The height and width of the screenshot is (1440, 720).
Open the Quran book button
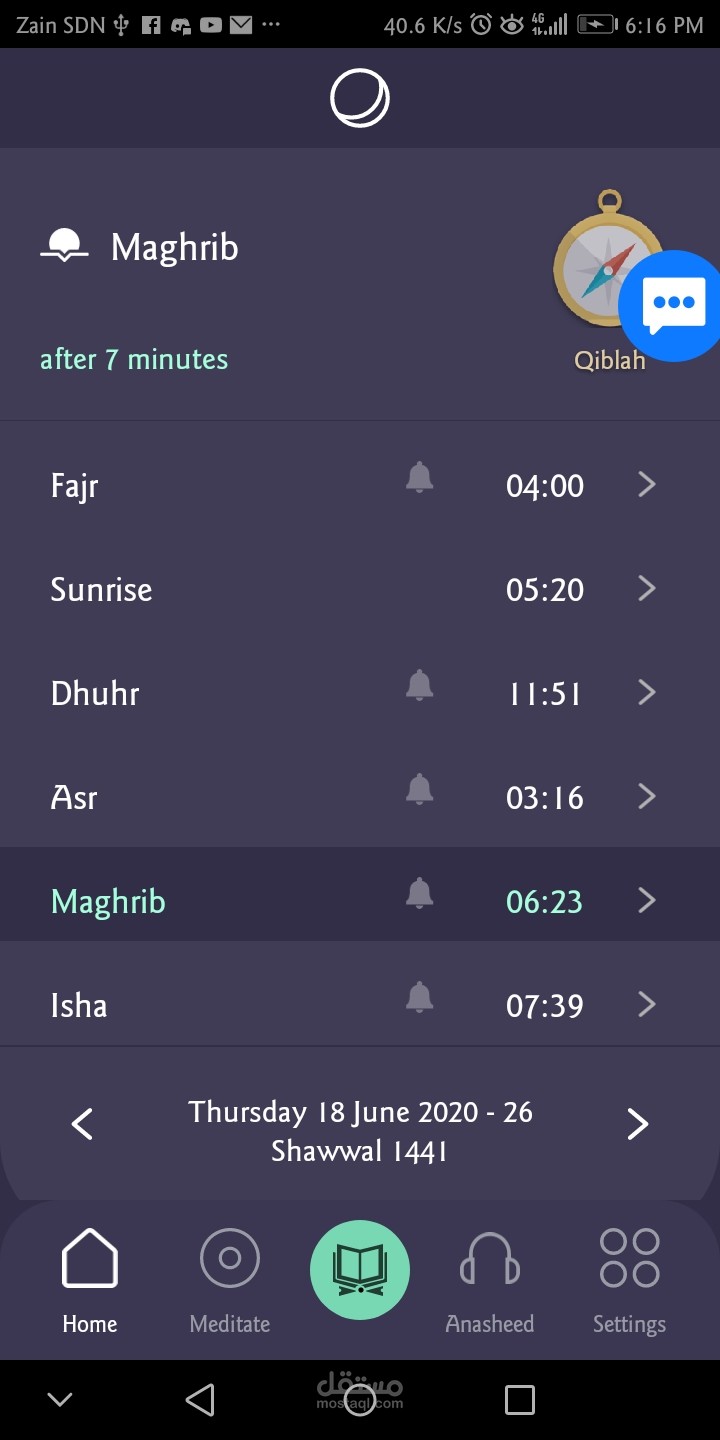click(360, 1270)
